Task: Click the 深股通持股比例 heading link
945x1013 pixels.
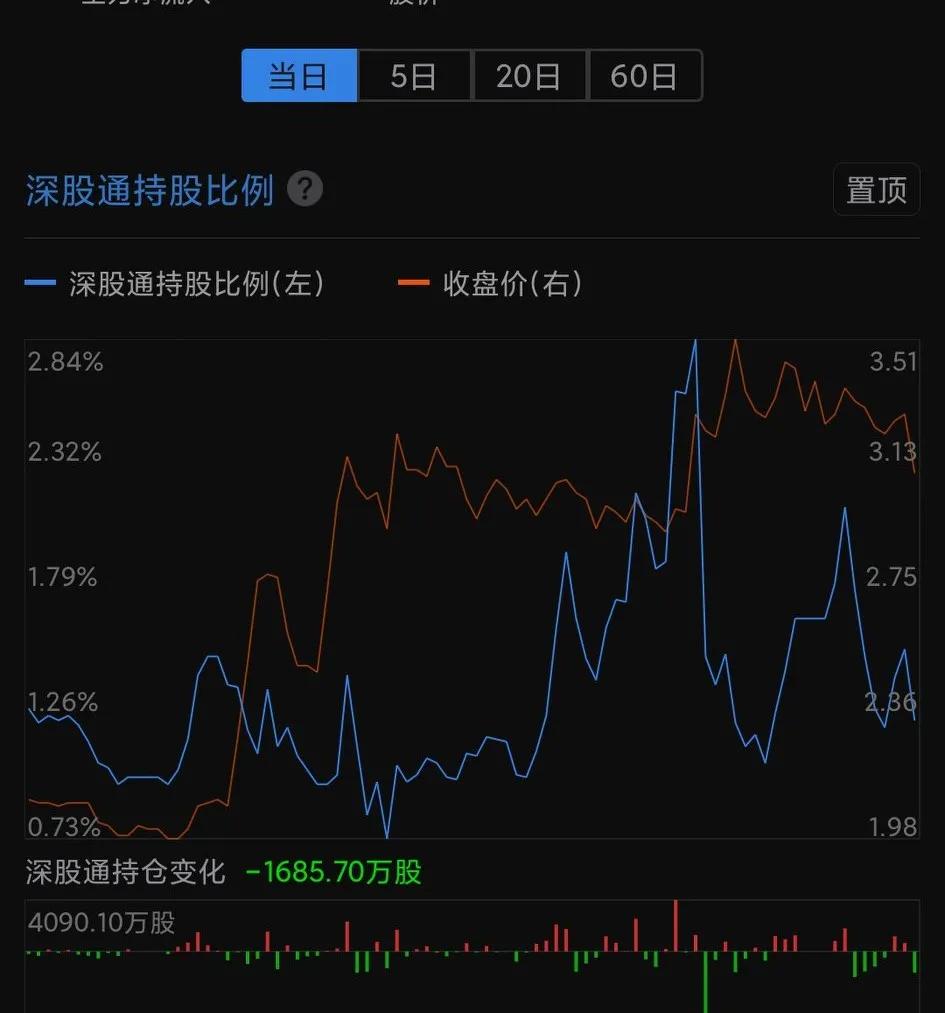Action: coord(148,188)
